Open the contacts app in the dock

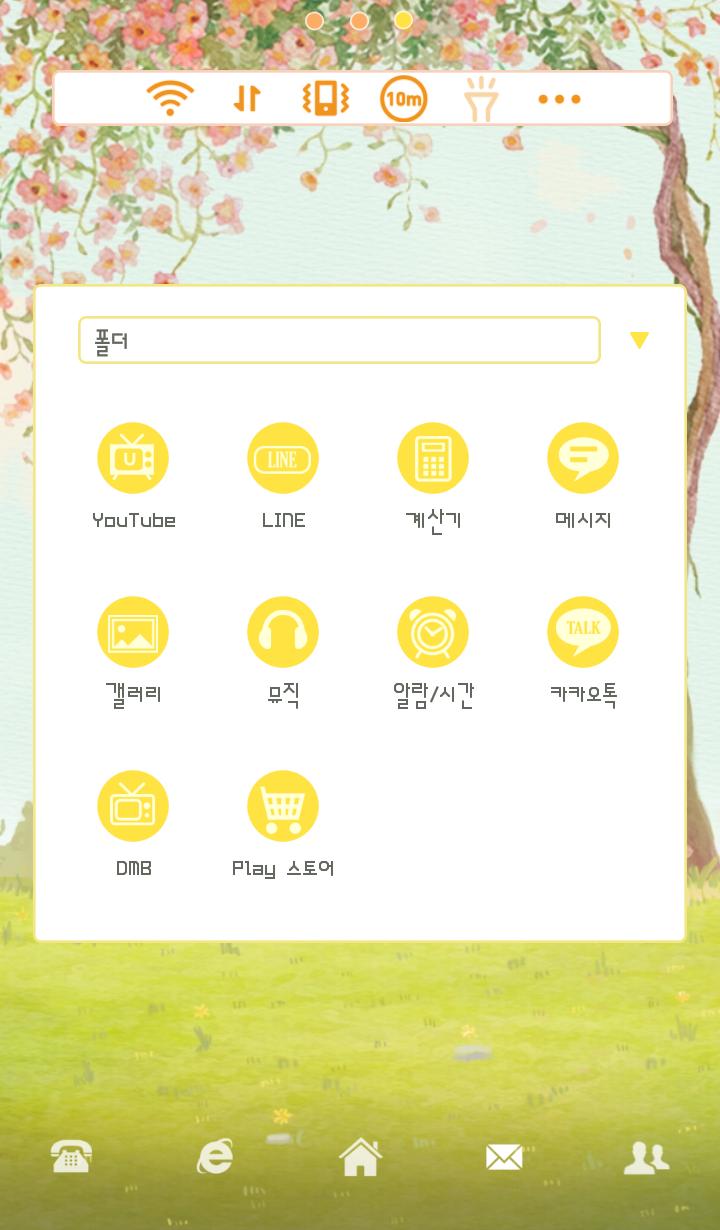point(647,1157)
